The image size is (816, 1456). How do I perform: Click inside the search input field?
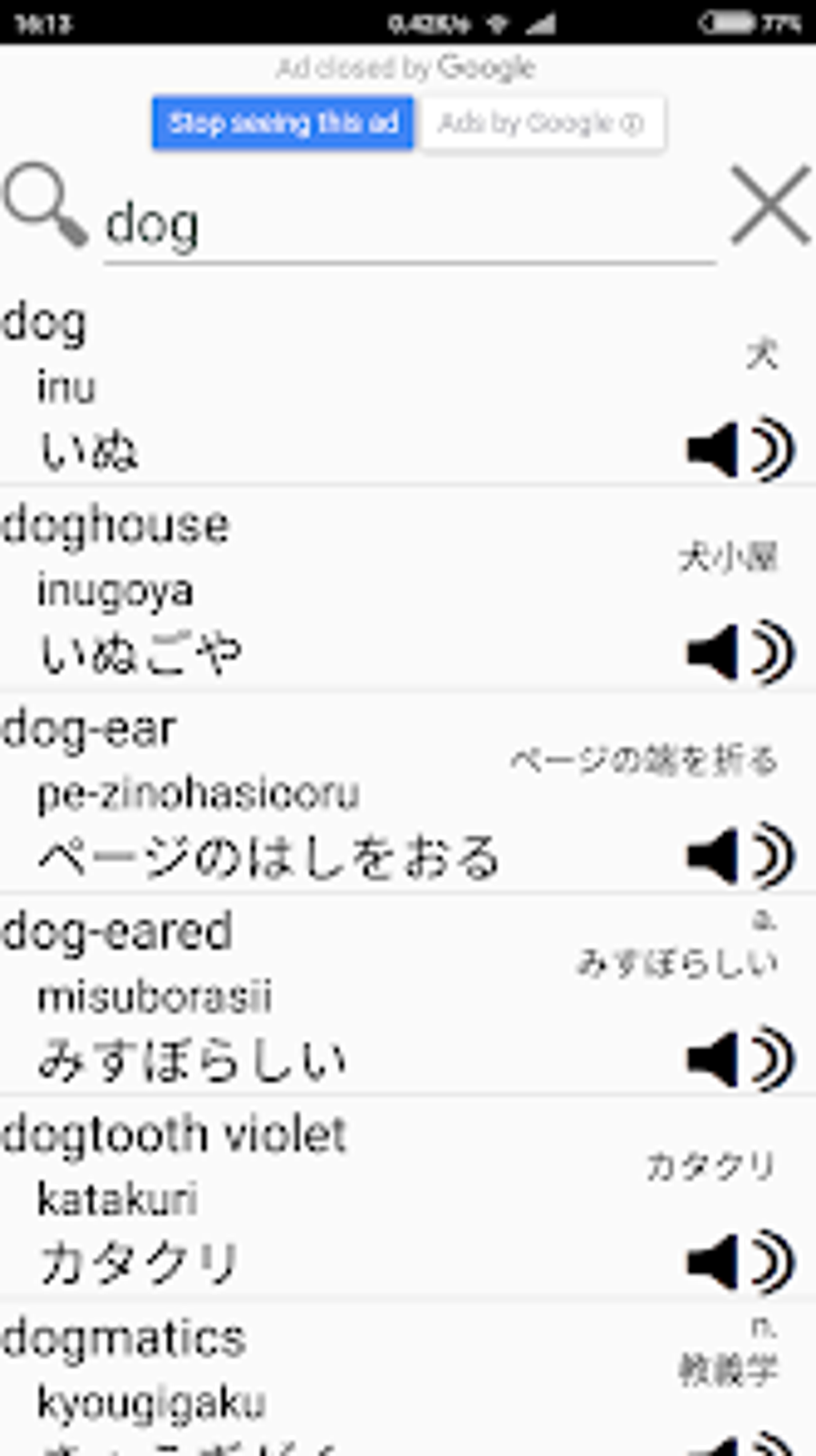(400, 220)
